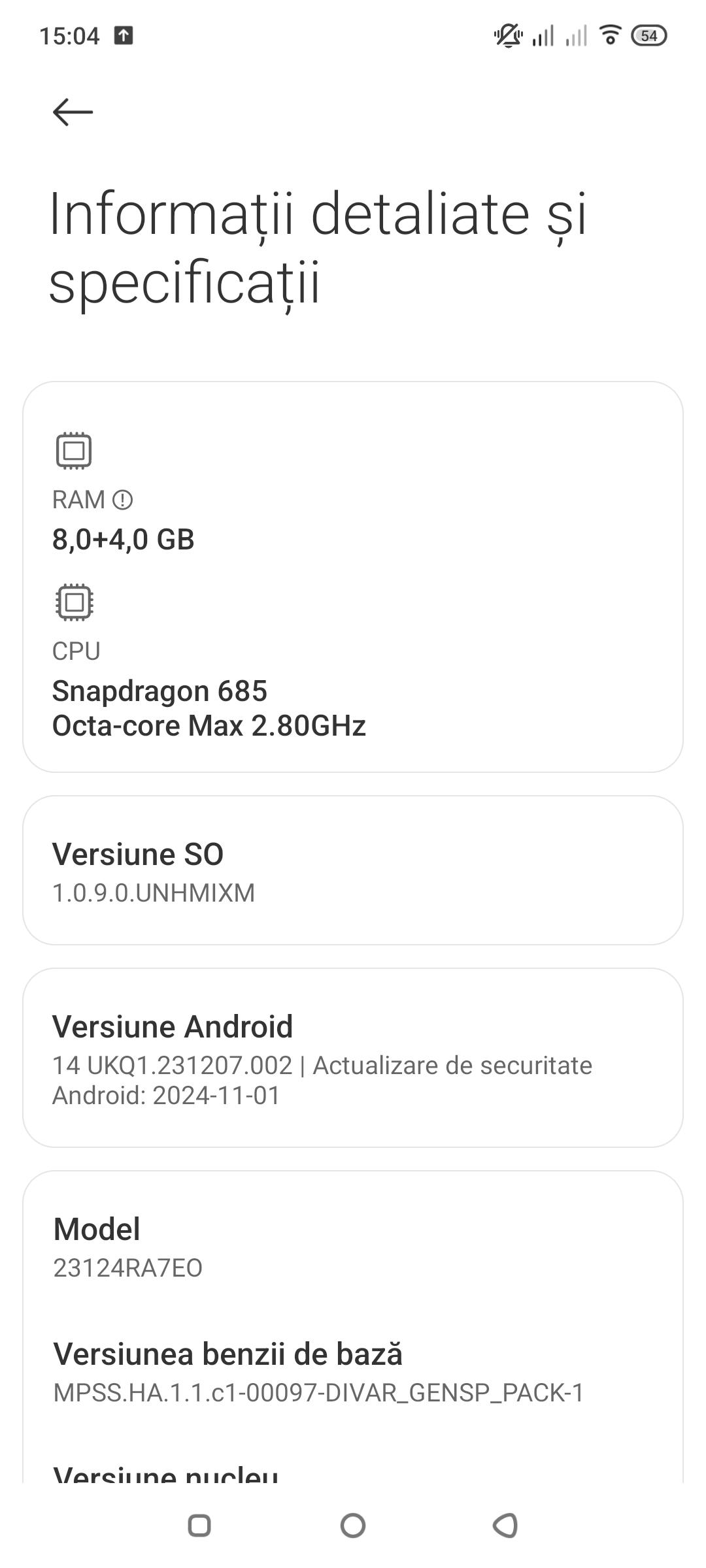The image size is (706, 1568).
Task: Open recent apps with the square button
Action: [x=199, y=1526]
